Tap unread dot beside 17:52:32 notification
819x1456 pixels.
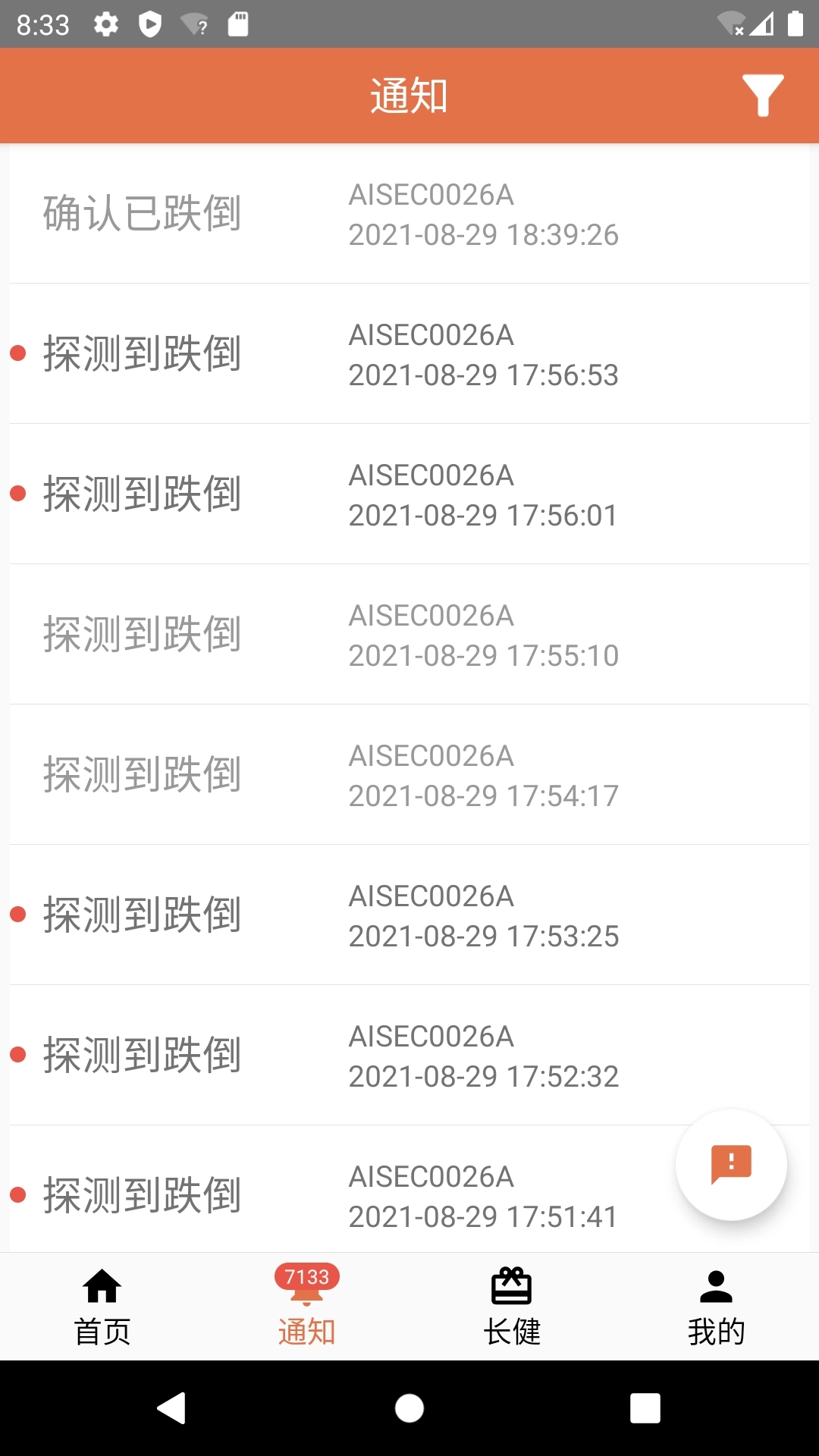point(17,1054)
